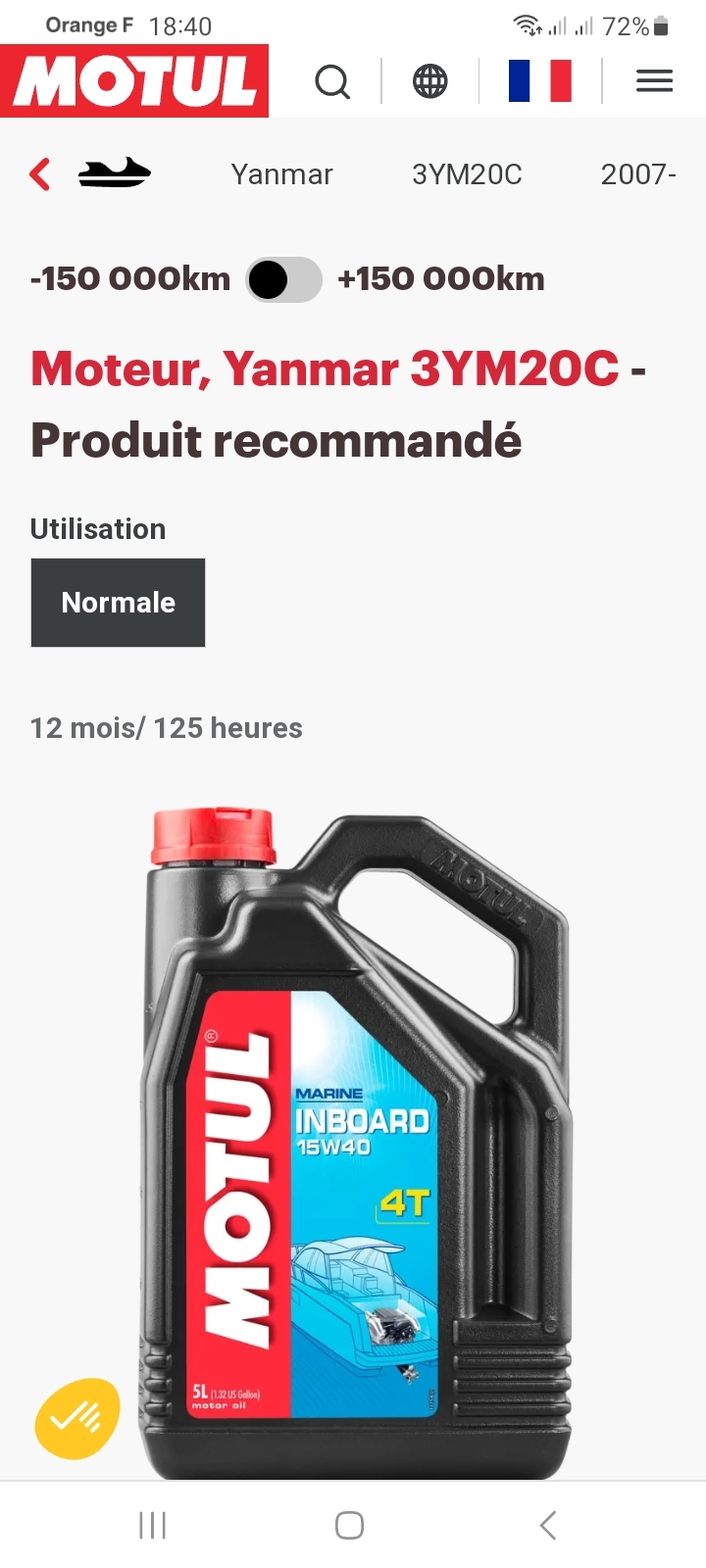This screenshot has width=706, height=1568.
Task: Toggle mileage to +150 000km
Action: pyautogui.click(x=283, y=279)
